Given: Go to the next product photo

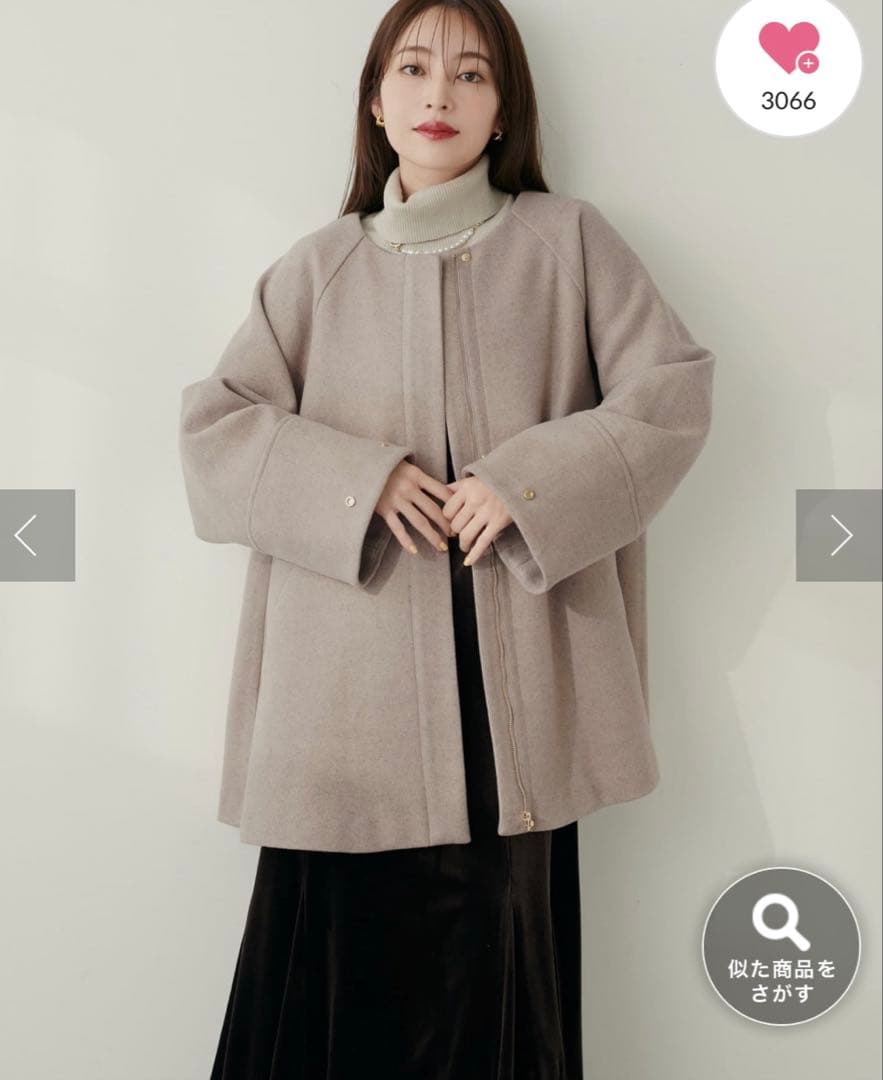Looking at the screenshot, I should 840,535.
